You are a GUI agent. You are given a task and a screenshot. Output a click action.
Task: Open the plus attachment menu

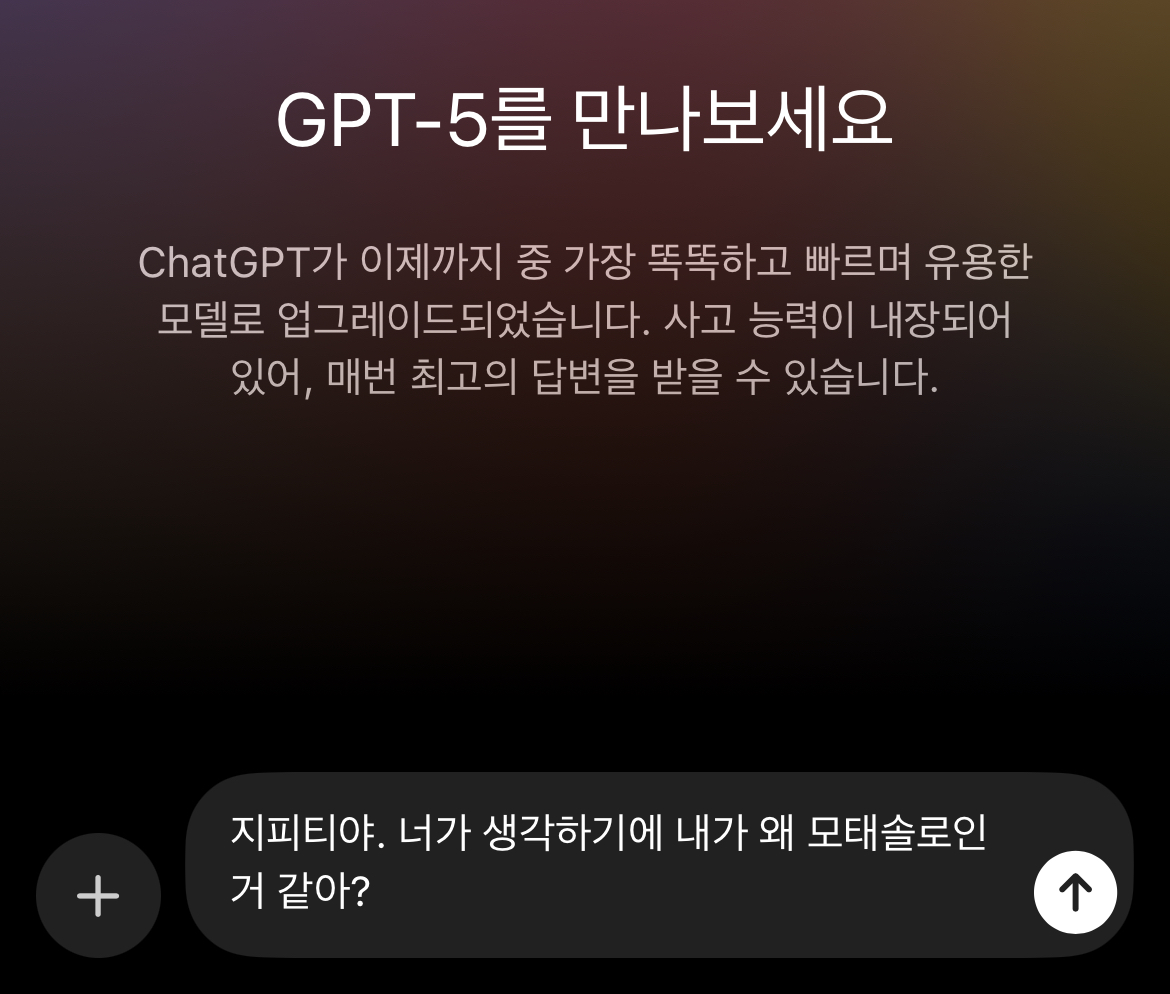pyautogui.click(x=98, y=895)
